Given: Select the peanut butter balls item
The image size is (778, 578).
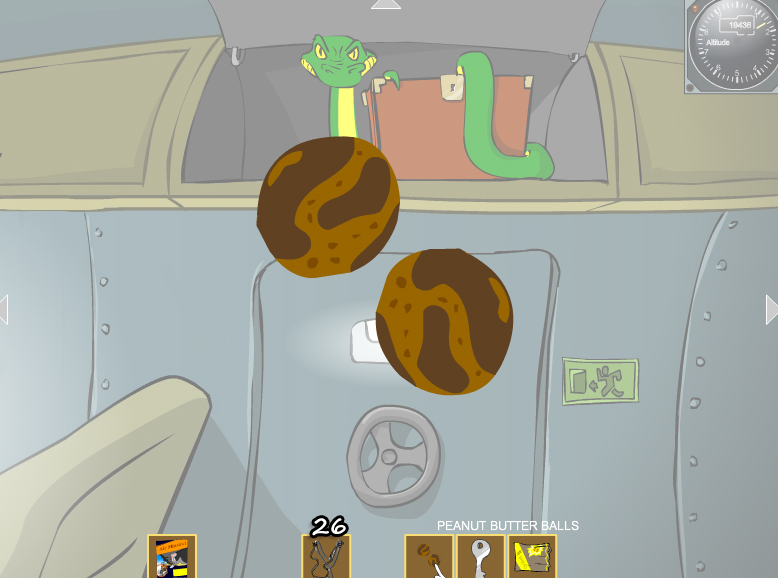Looking at the screenshot, I should pos(430,557).
